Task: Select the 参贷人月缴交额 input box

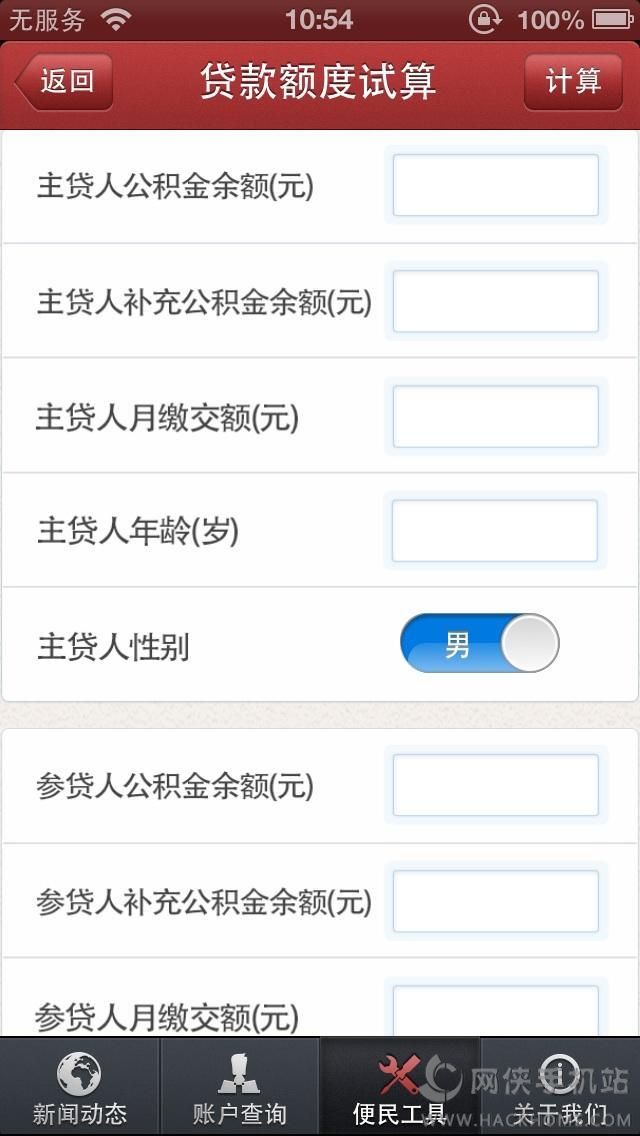Action: [495, 1010]
